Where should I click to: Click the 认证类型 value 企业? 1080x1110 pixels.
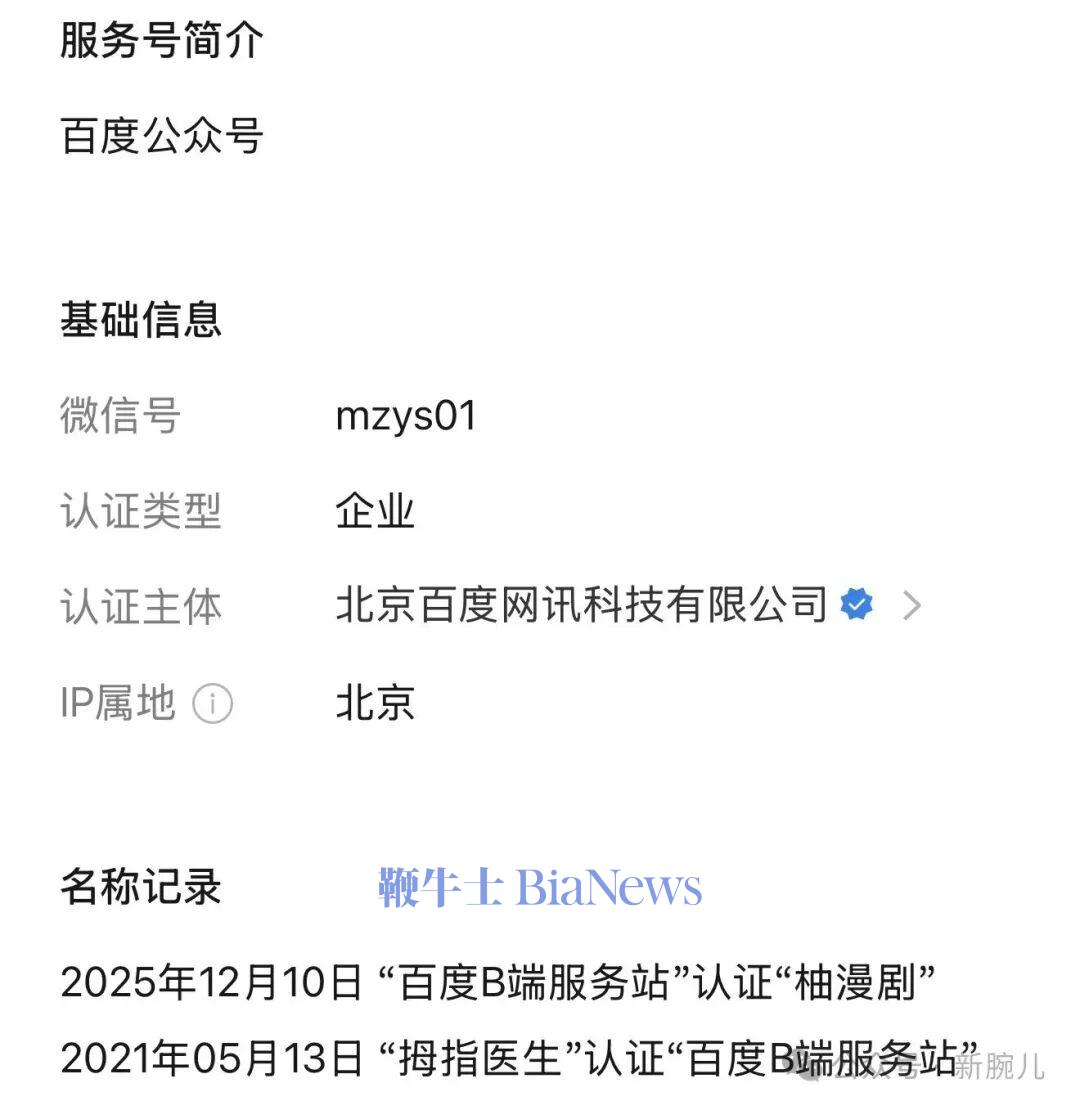375,511
